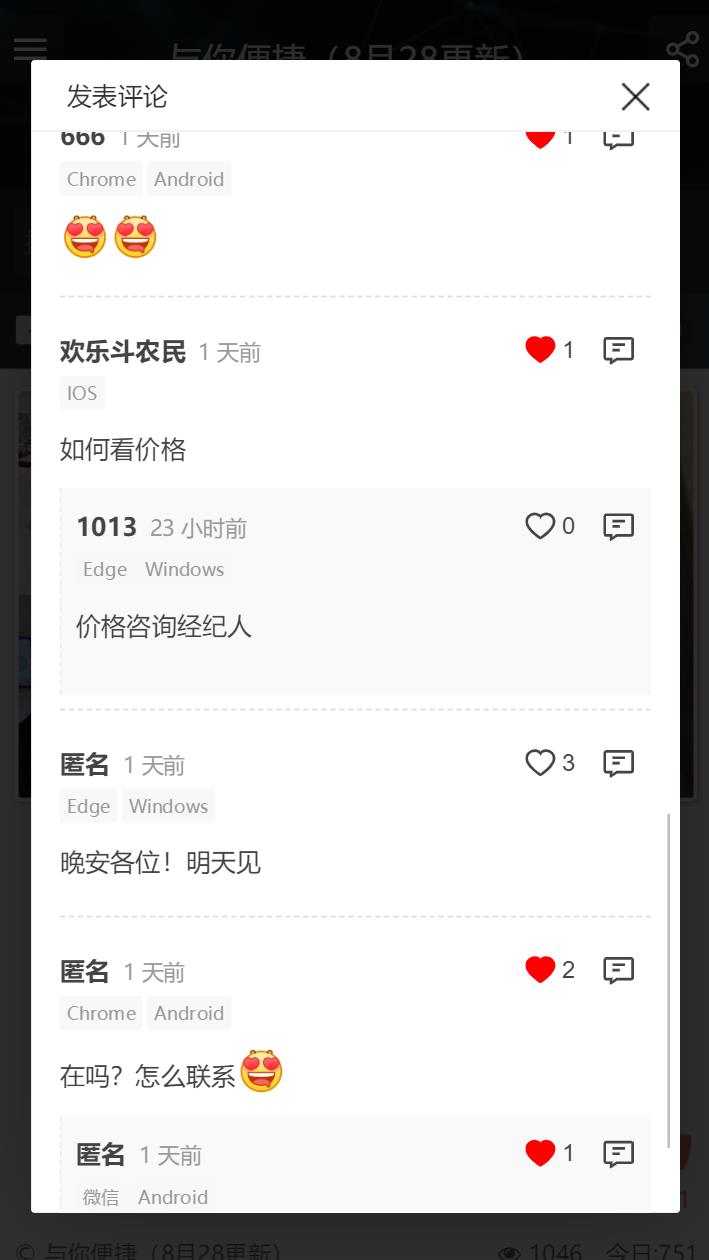Reply to 1013's comment
The width and height of the screenshot is (709, 1260).
point(619,527)
